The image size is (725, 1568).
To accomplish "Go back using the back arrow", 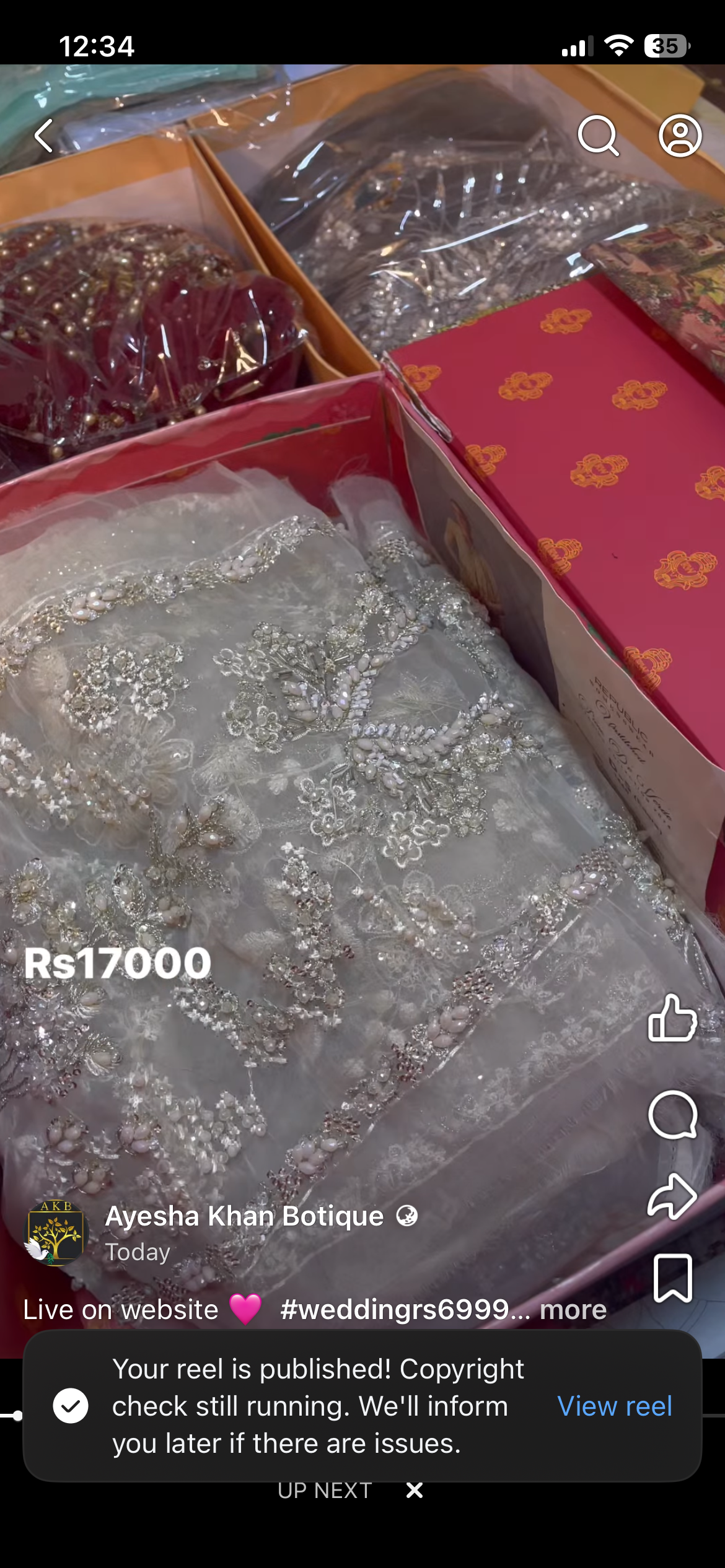I will click(44, 136).
